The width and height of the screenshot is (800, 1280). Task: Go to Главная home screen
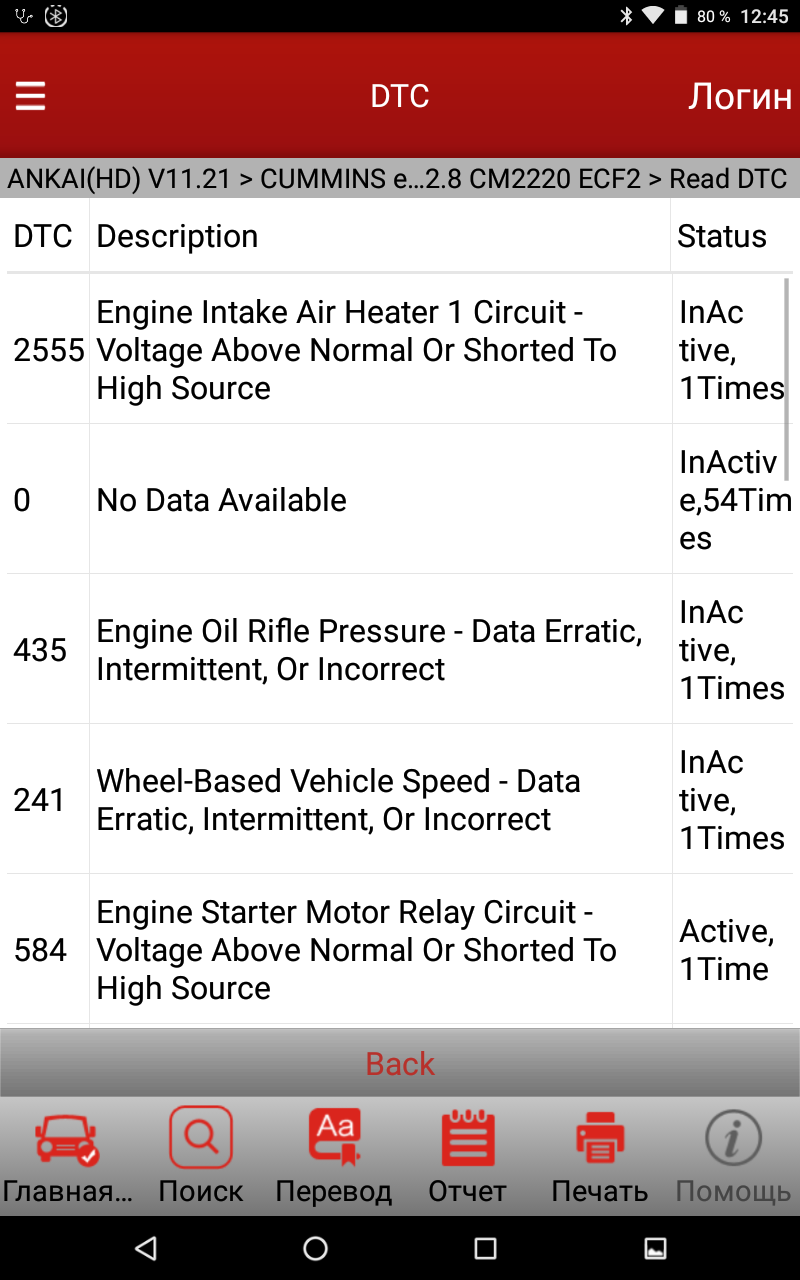click(x=67, y=1156)
